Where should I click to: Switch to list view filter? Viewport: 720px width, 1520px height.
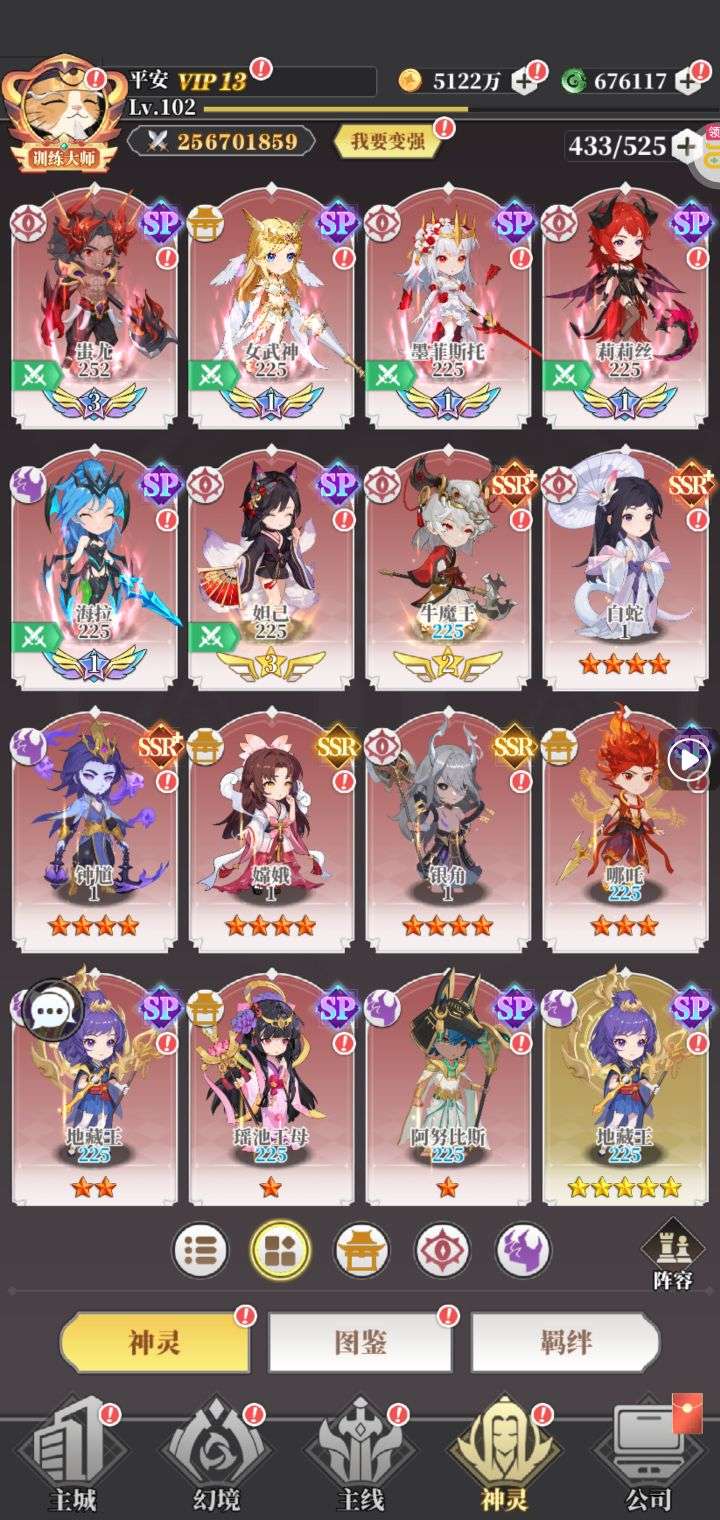[x=200, y=1250]
